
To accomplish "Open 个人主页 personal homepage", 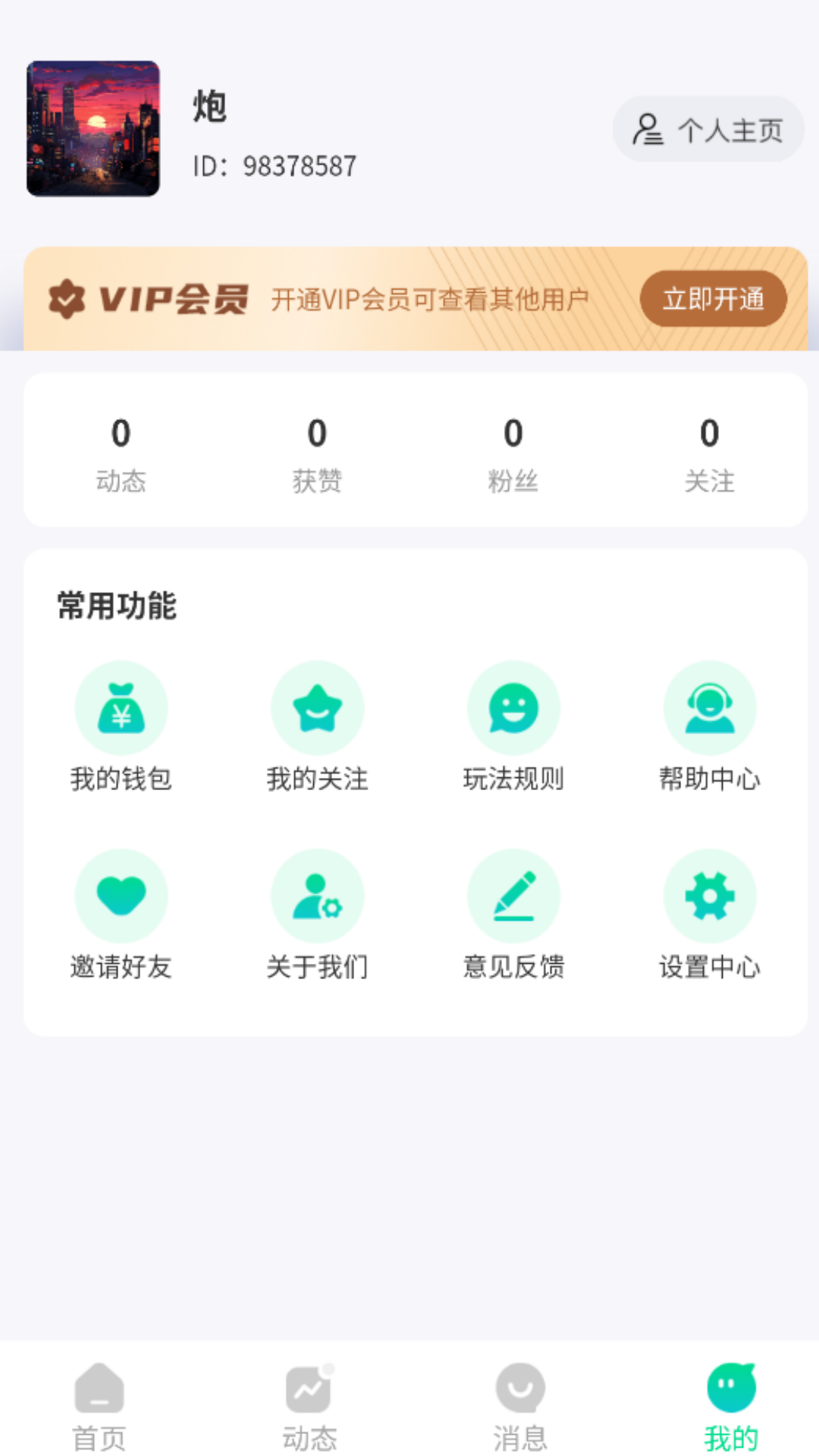I will point(707,130).
